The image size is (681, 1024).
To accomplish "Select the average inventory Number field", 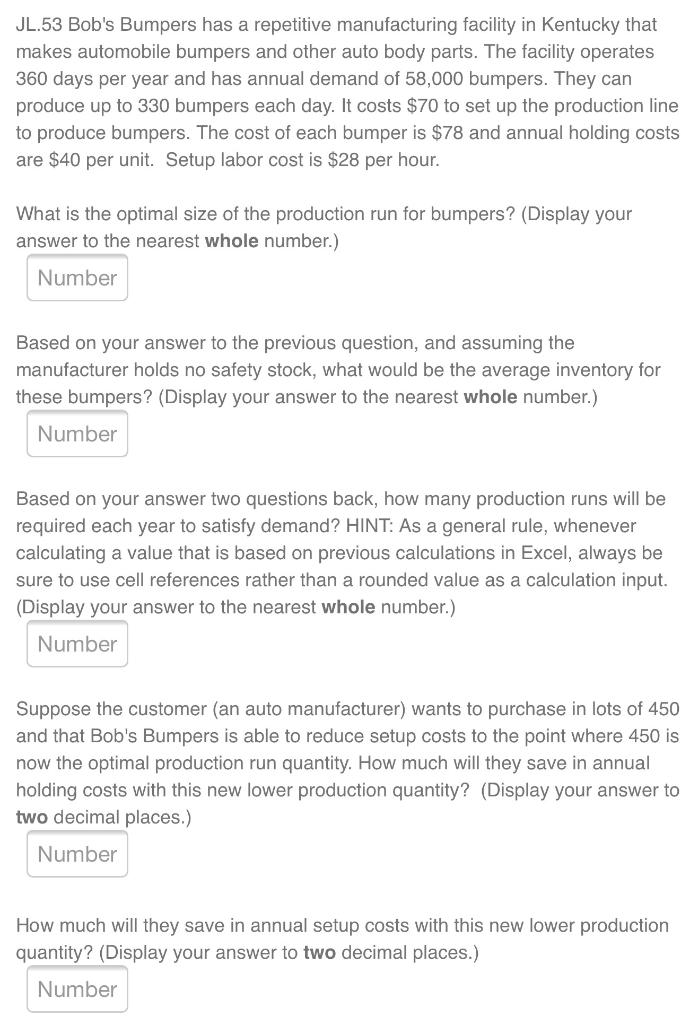I will 77,434.
